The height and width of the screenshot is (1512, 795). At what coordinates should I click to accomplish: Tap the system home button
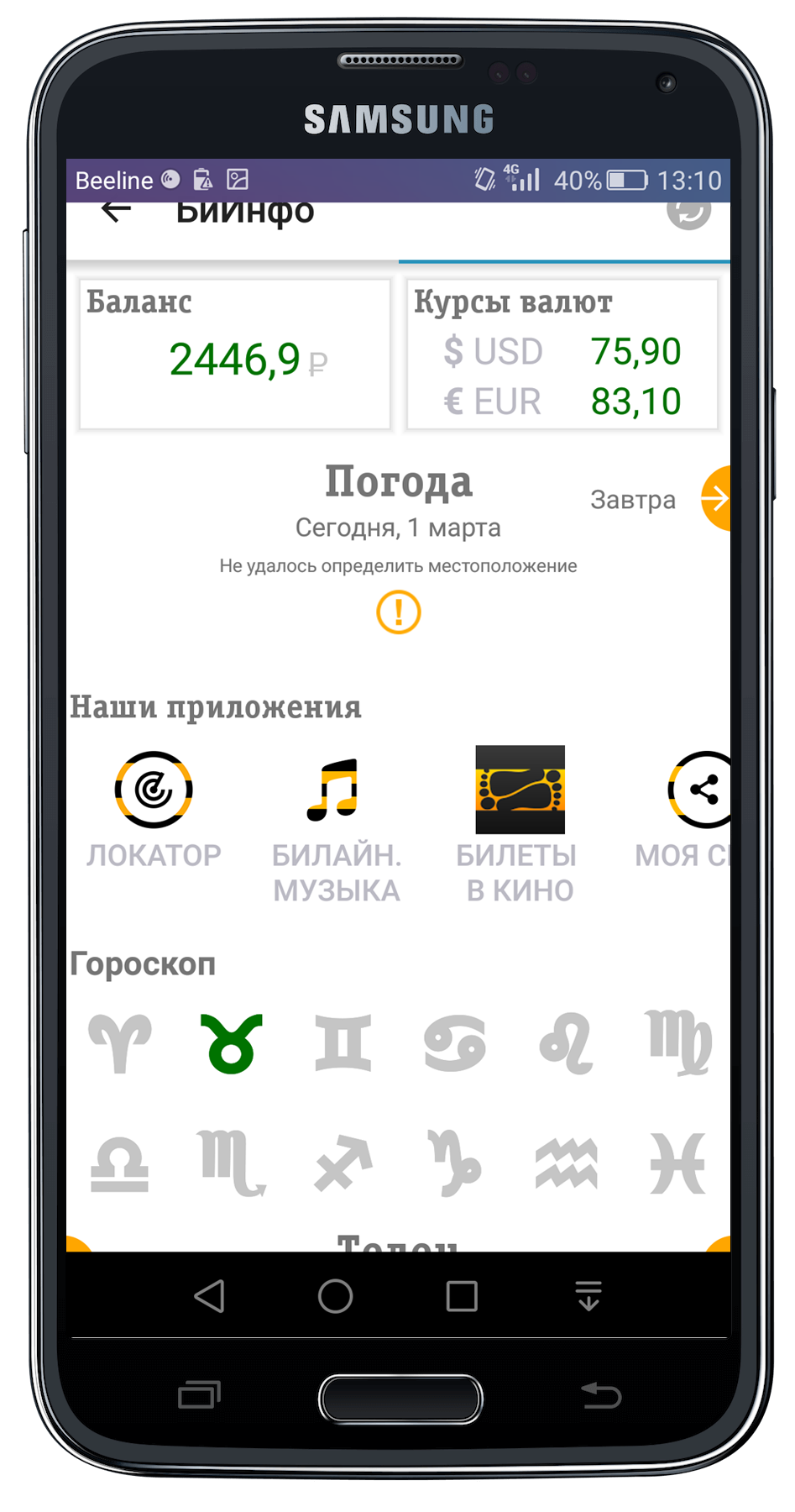(x=335, y=1296)
